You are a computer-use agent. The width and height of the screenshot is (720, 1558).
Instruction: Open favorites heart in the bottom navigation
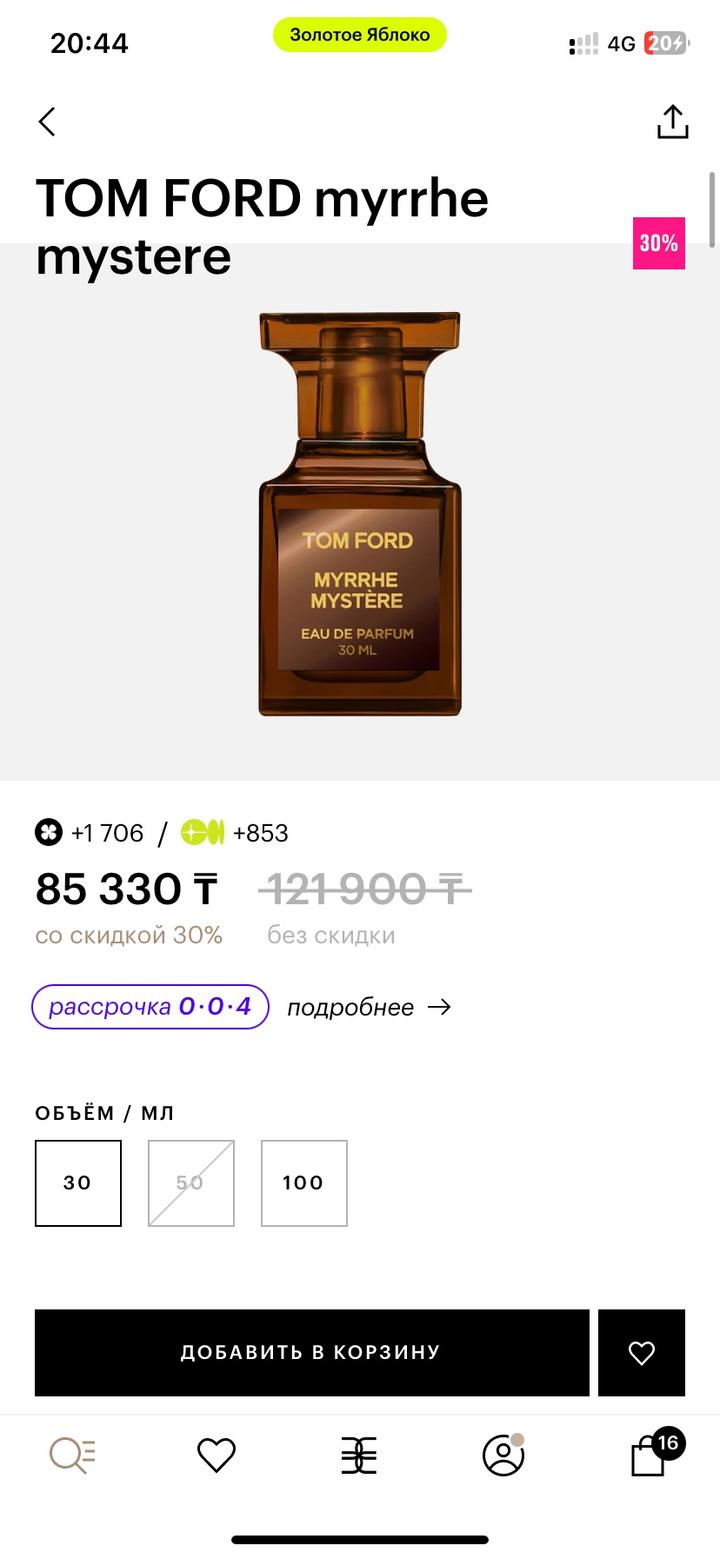tap(216, 1457)
